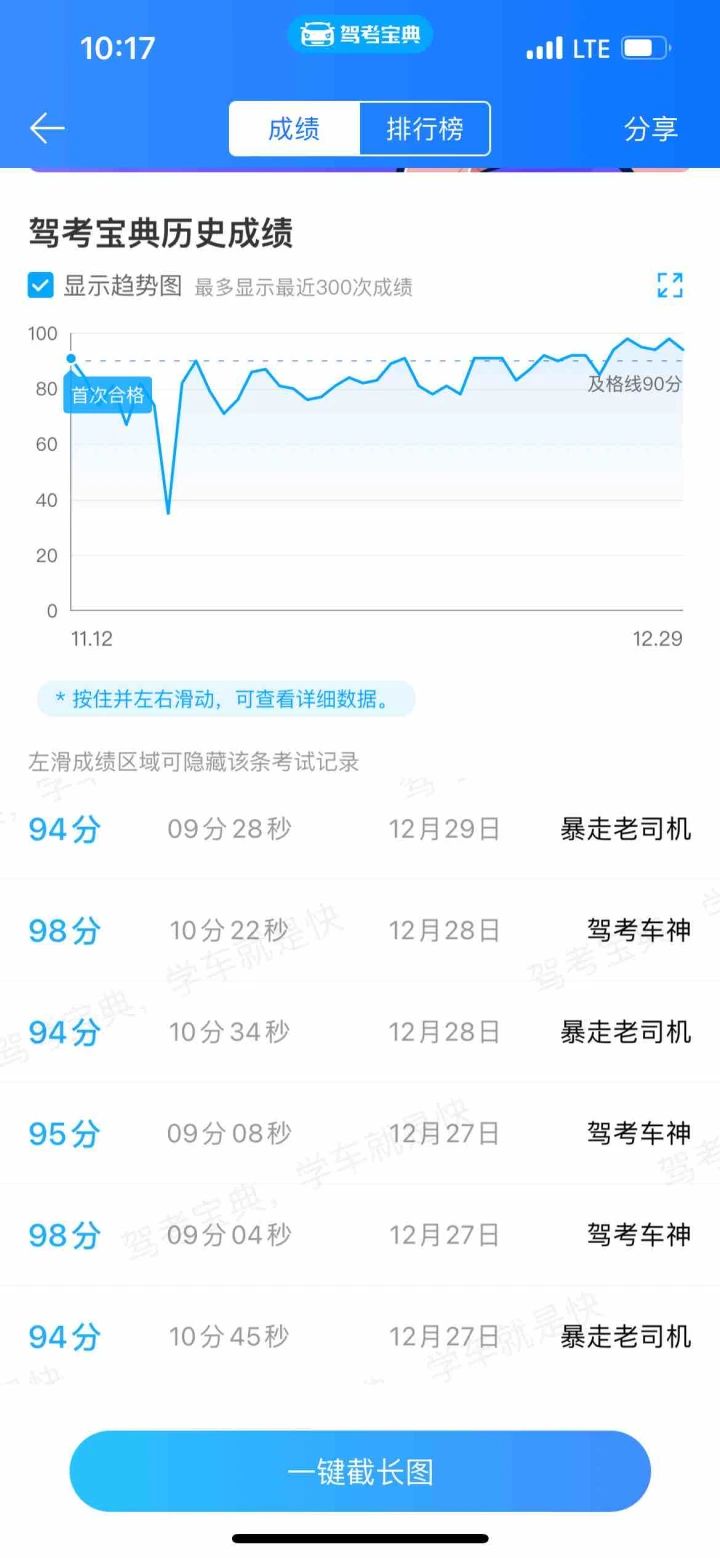Select the 成绩 tab

coord(294,129)
